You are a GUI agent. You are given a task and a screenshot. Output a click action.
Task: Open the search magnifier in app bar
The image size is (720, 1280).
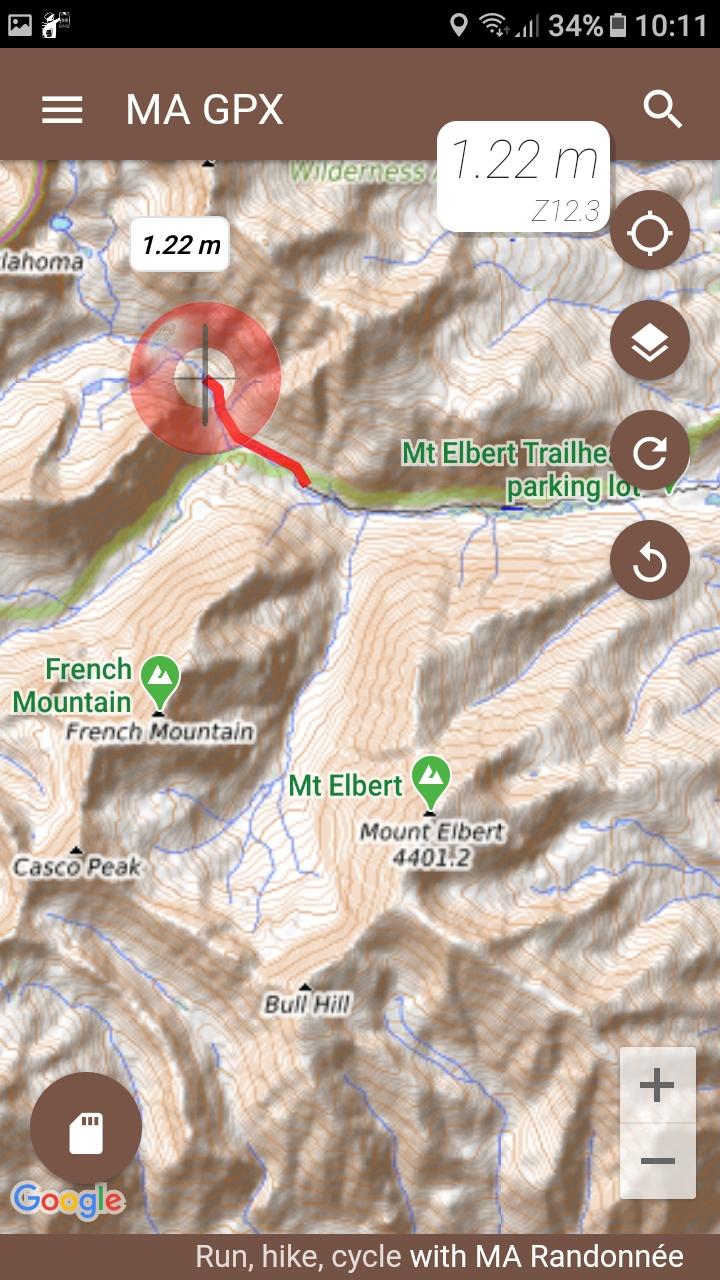(x=662, y=109)
